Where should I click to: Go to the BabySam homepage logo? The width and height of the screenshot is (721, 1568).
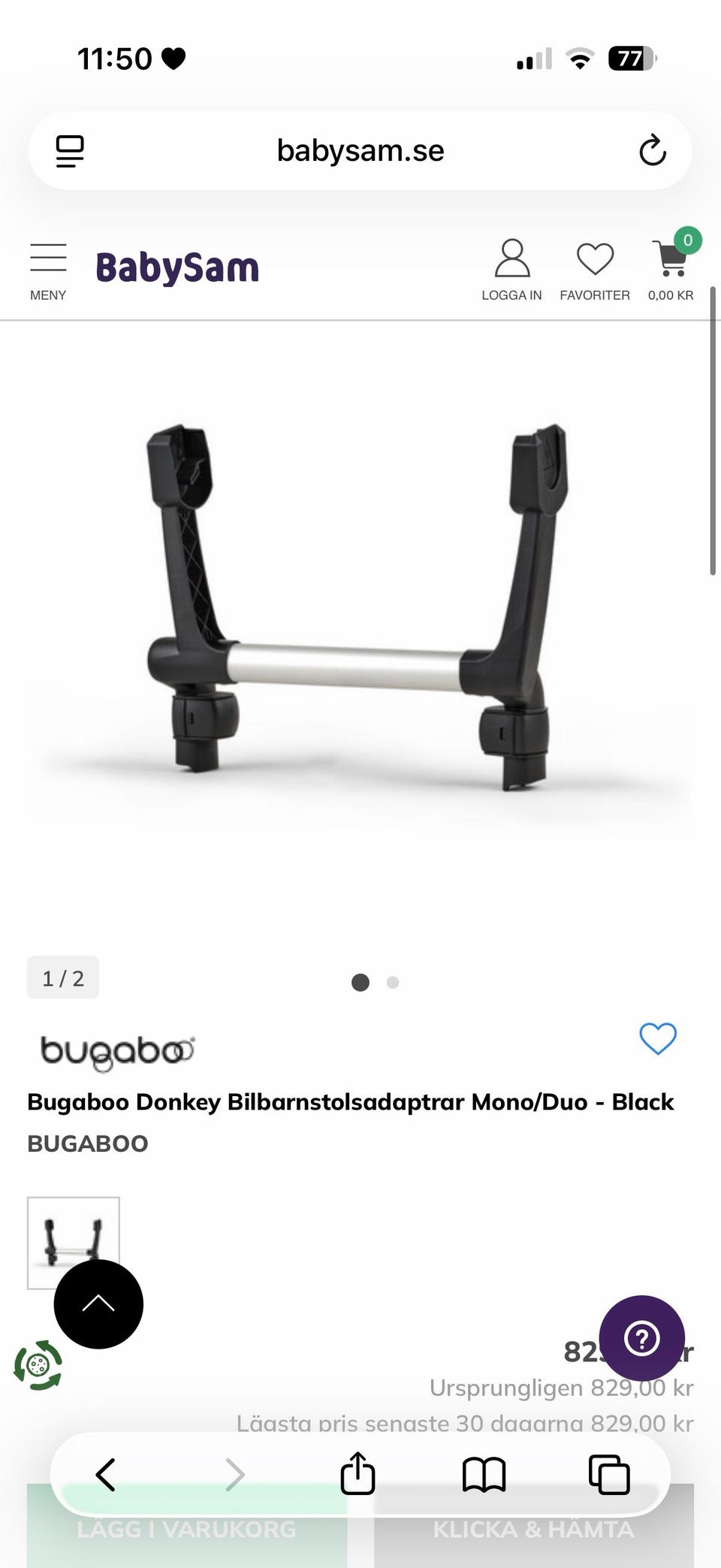click(177, 268)
